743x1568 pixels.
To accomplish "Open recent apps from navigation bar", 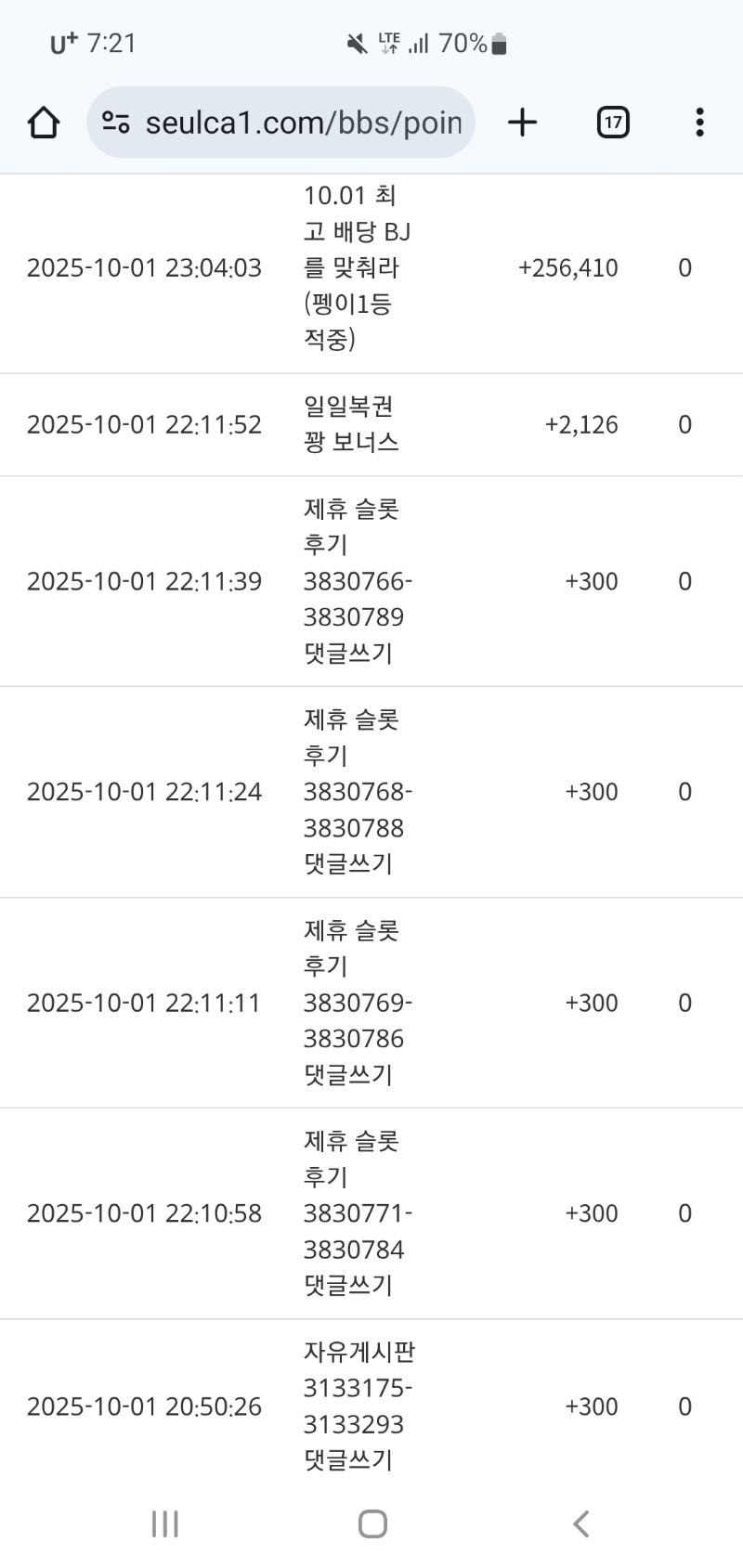I will [x=165, y=1523].
